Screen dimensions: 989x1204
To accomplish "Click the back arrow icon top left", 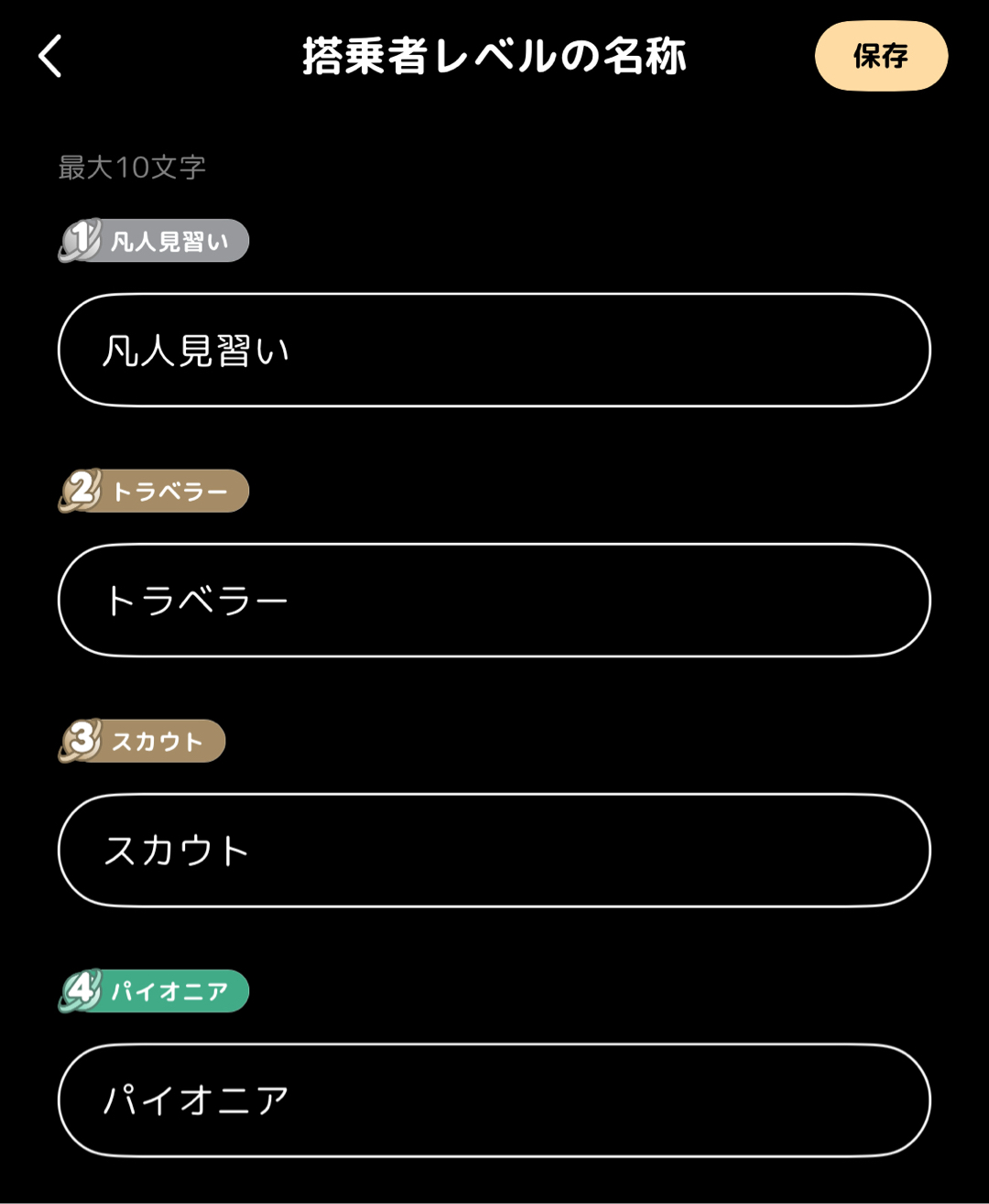I will point(49,57).
